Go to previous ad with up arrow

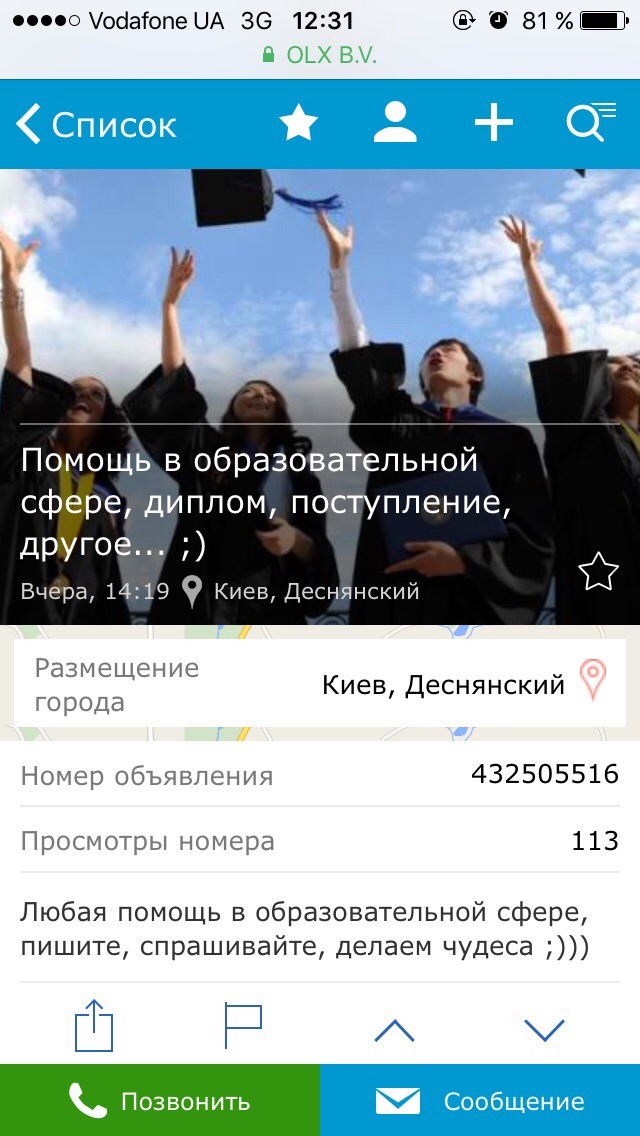click(394, 1029)
